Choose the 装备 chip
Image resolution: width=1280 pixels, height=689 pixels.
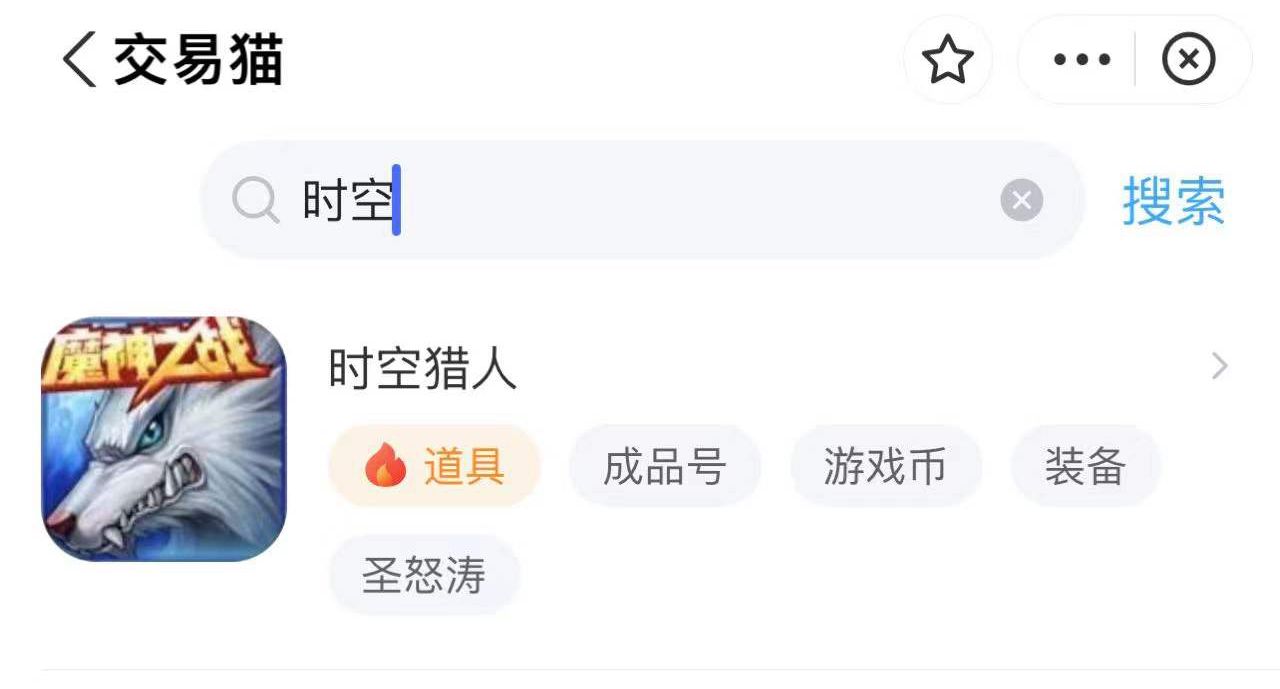coord(1085,467)
